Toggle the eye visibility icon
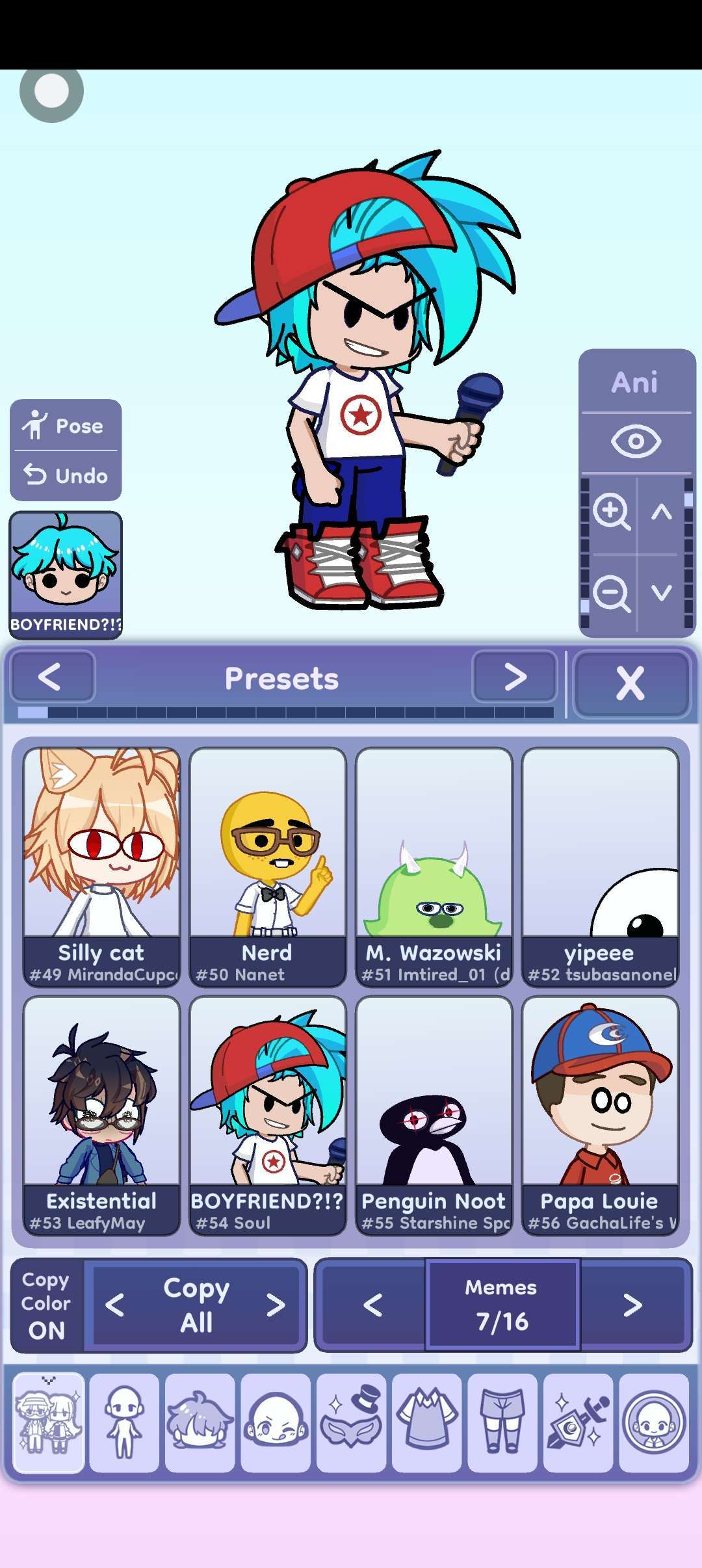 click(x=635, y=442)
